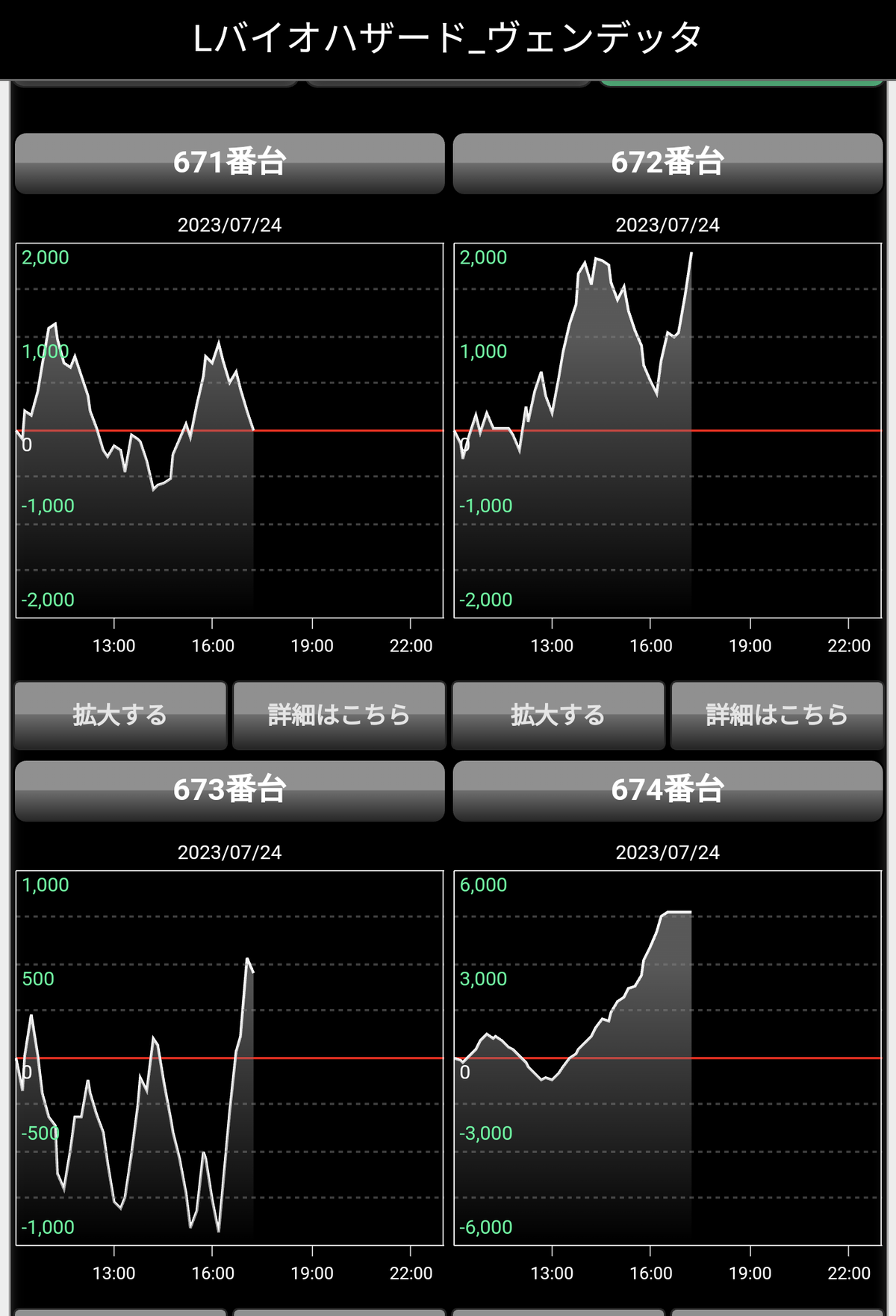Tap 詳細はこちら under the 671番台 graph

(x=339, y=715)
